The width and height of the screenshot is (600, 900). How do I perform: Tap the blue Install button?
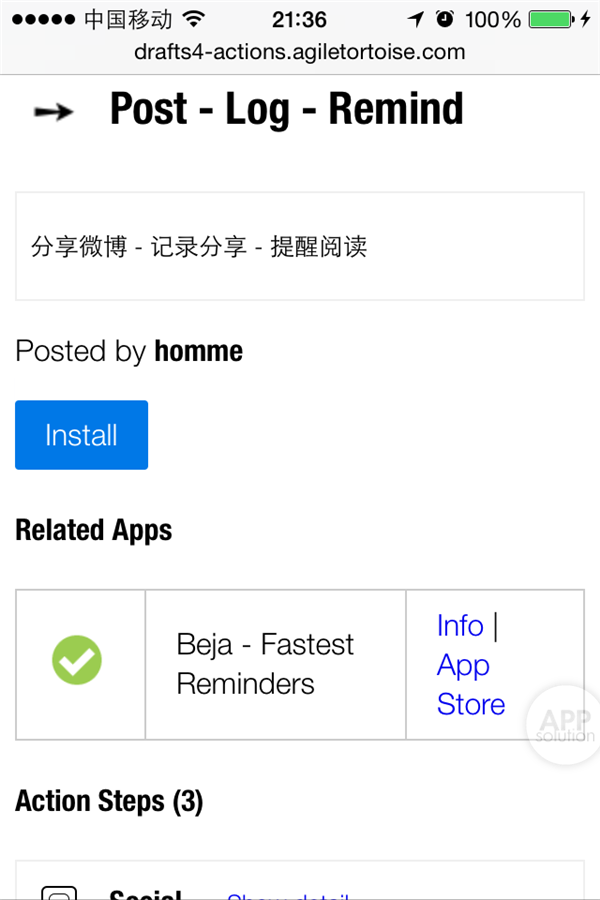[81, 435]
